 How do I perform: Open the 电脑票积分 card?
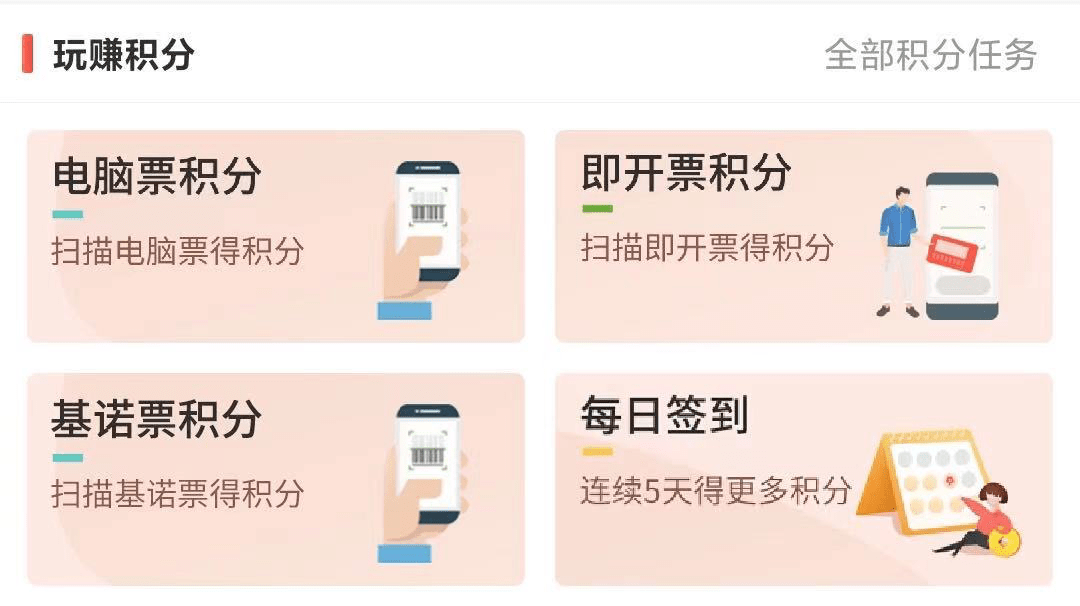pos(275,236)
